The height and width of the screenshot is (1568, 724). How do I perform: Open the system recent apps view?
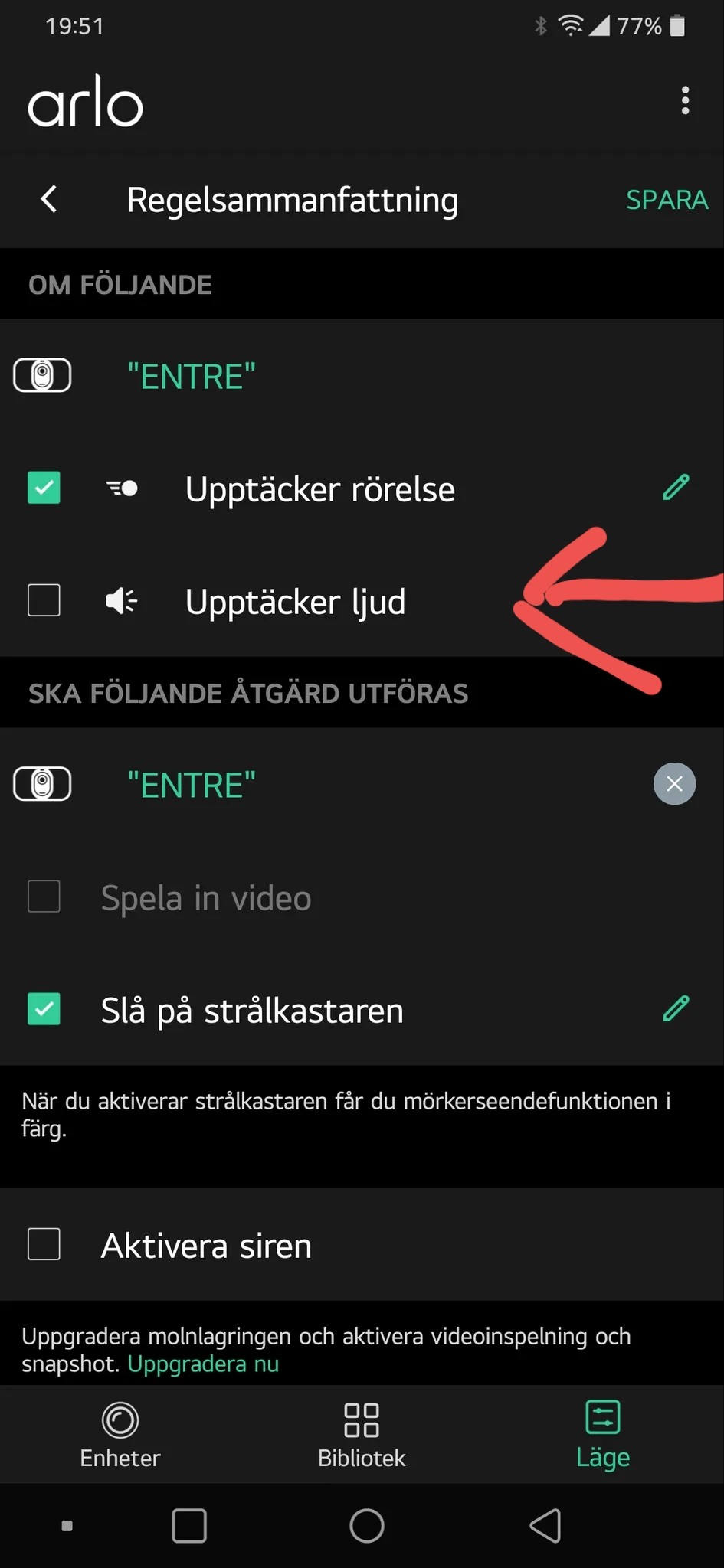tap(189, 1526)
